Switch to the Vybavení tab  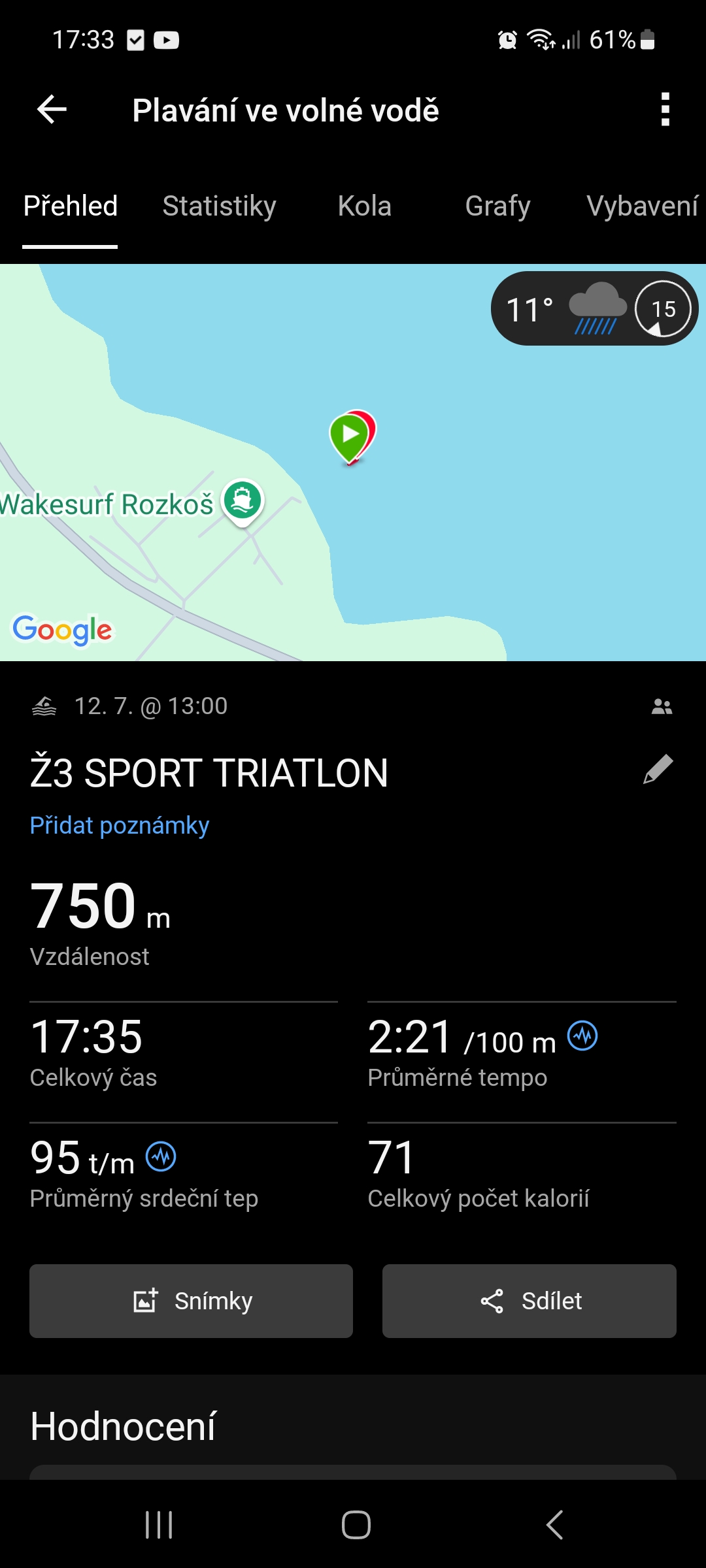click(642, 206)
